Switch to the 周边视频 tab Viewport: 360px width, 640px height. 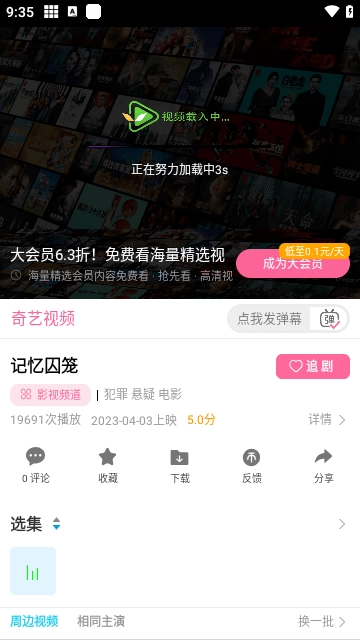point(34,622)
